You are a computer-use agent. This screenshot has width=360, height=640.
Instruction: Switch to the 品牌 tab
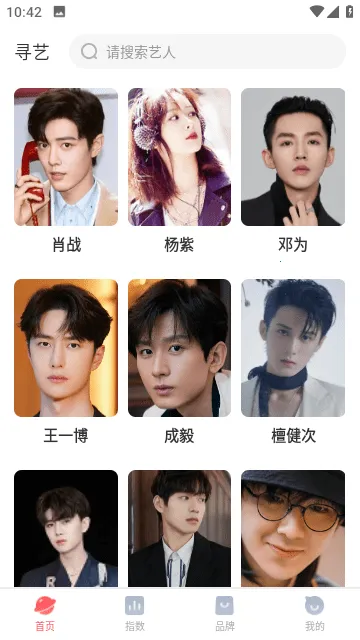tap(224, 613)
